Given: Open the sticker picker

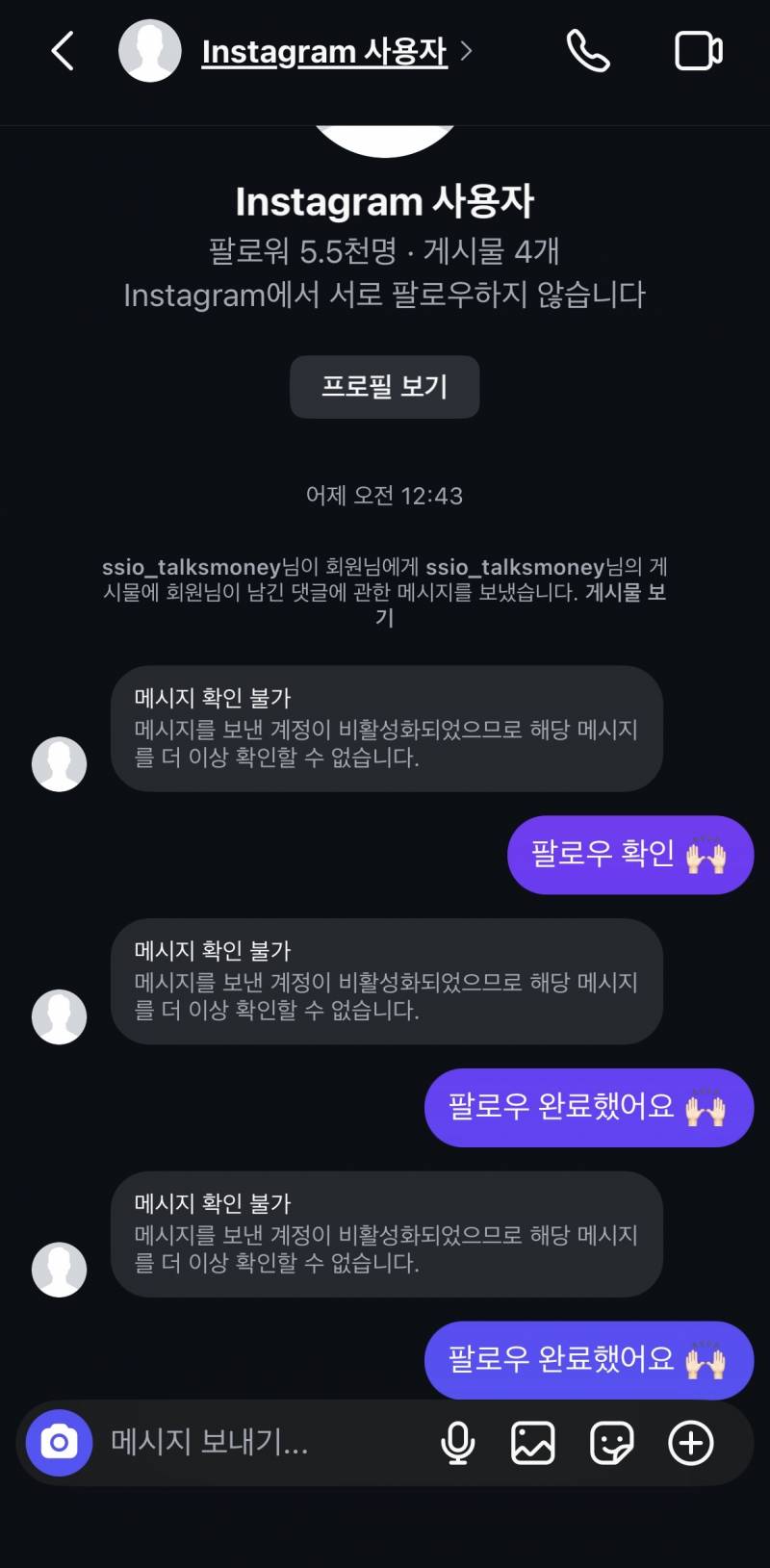Looking at the screenshot, I should [x=610, y=1443].
